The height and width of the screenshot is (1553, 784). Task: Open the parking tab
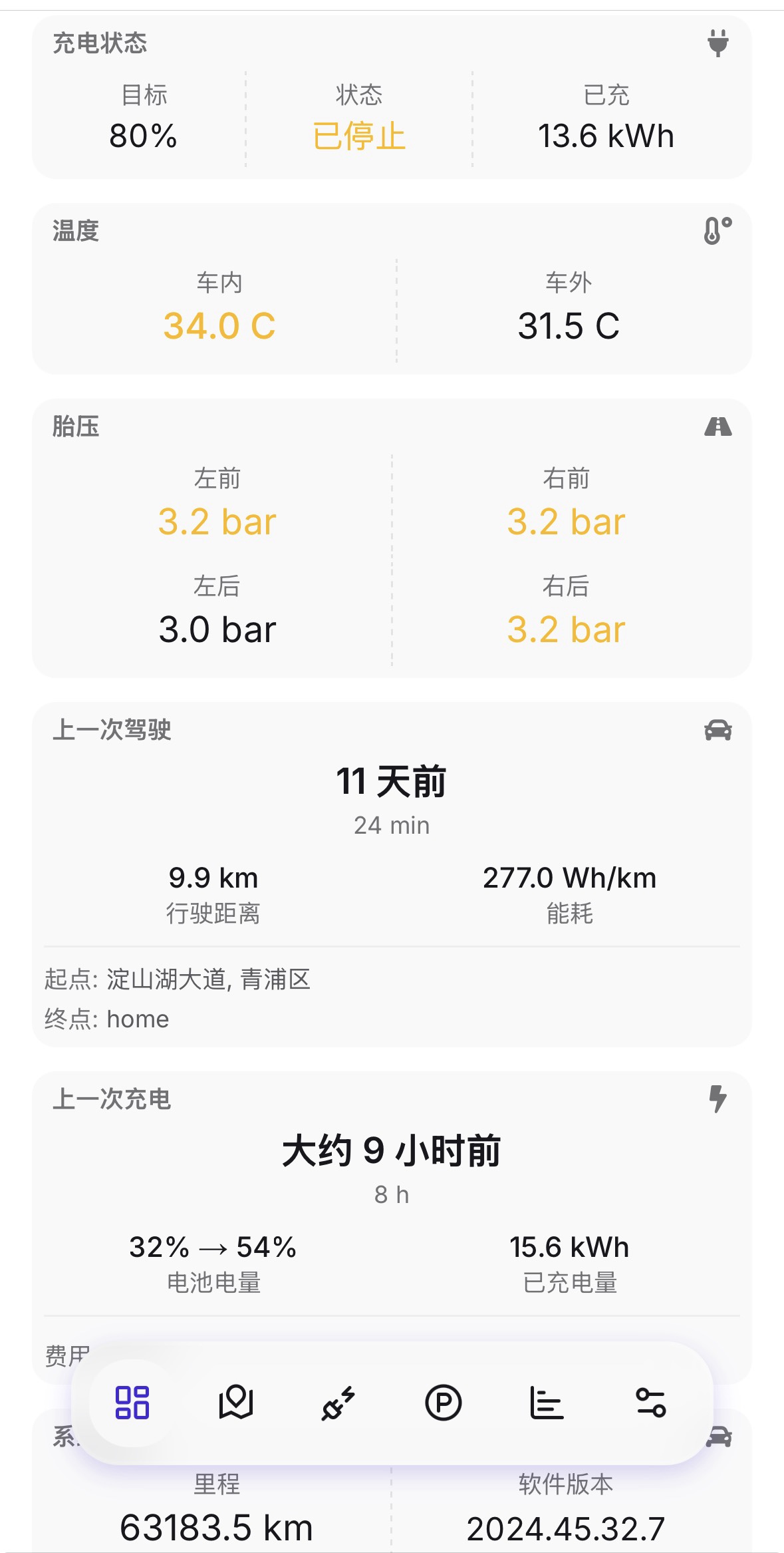[443, 1403]
